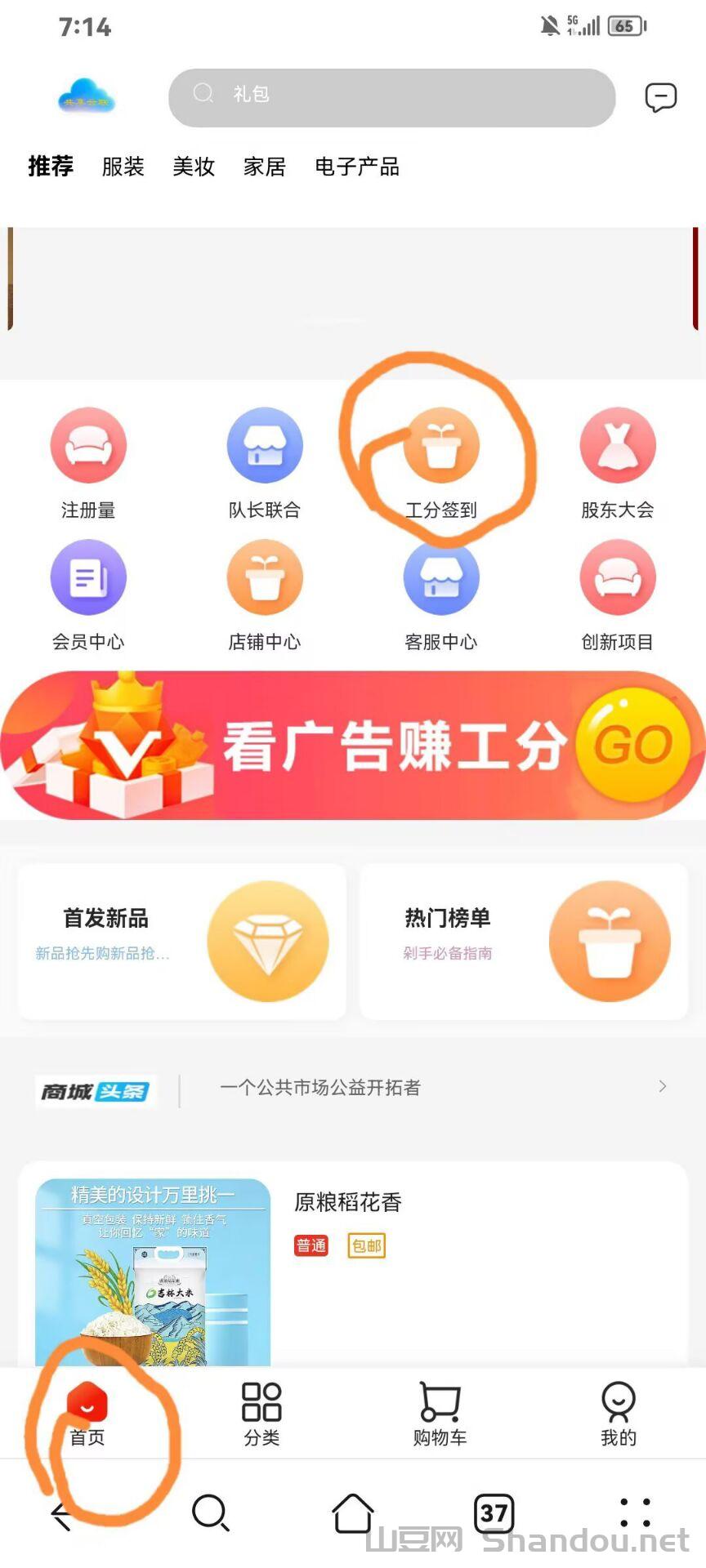Open the 热门榜单 card

coord(524,941)
